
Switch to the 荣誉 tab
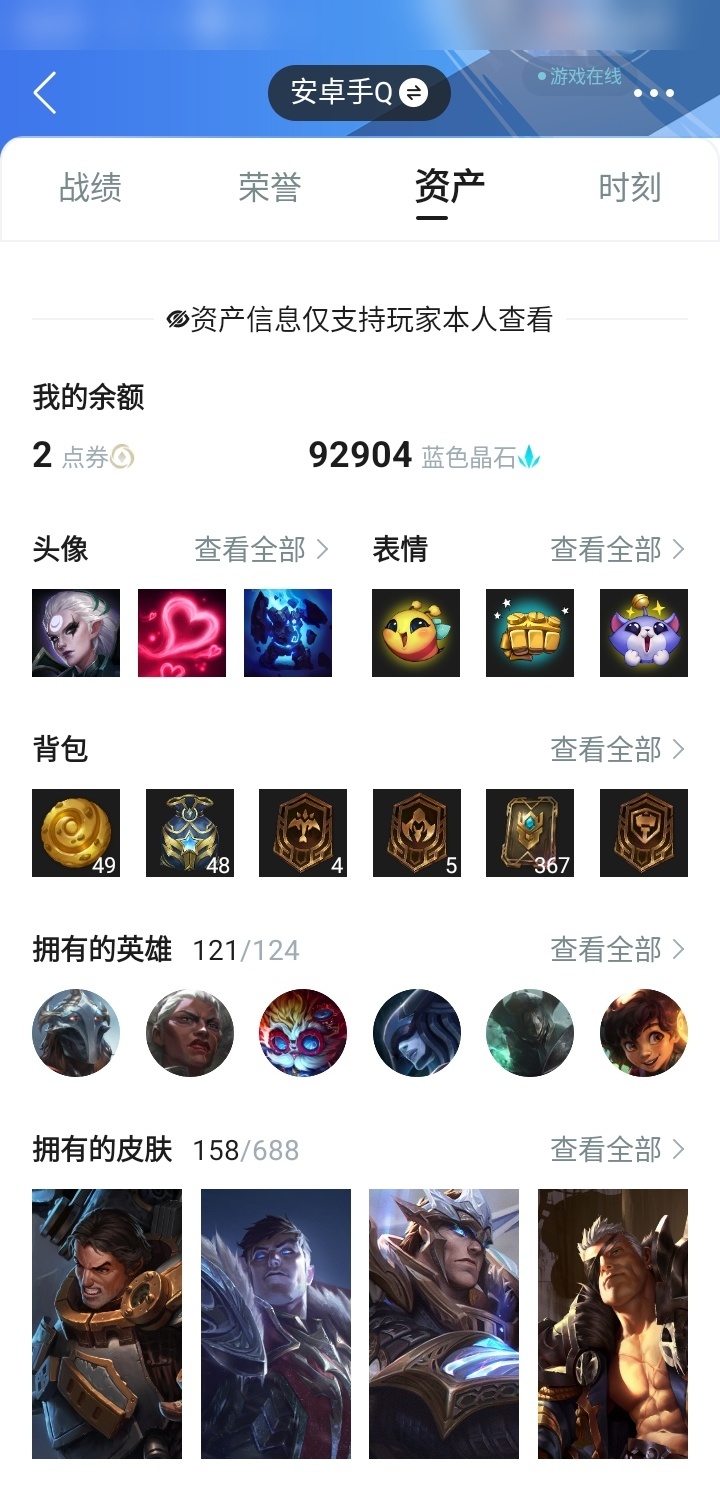coord(270,187)
